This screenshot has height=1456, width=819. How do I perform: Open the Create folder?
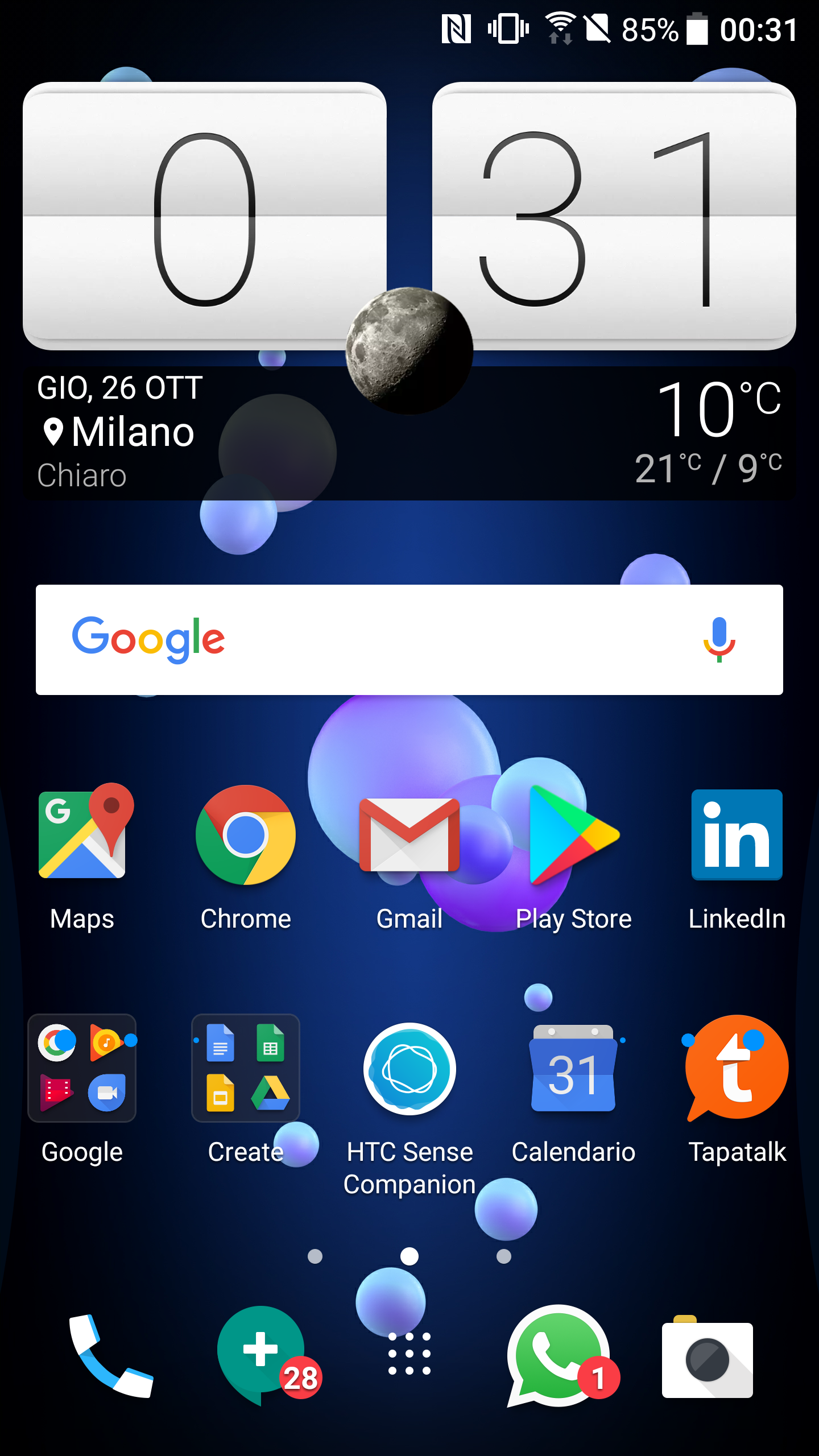(x=246, y=1068)
